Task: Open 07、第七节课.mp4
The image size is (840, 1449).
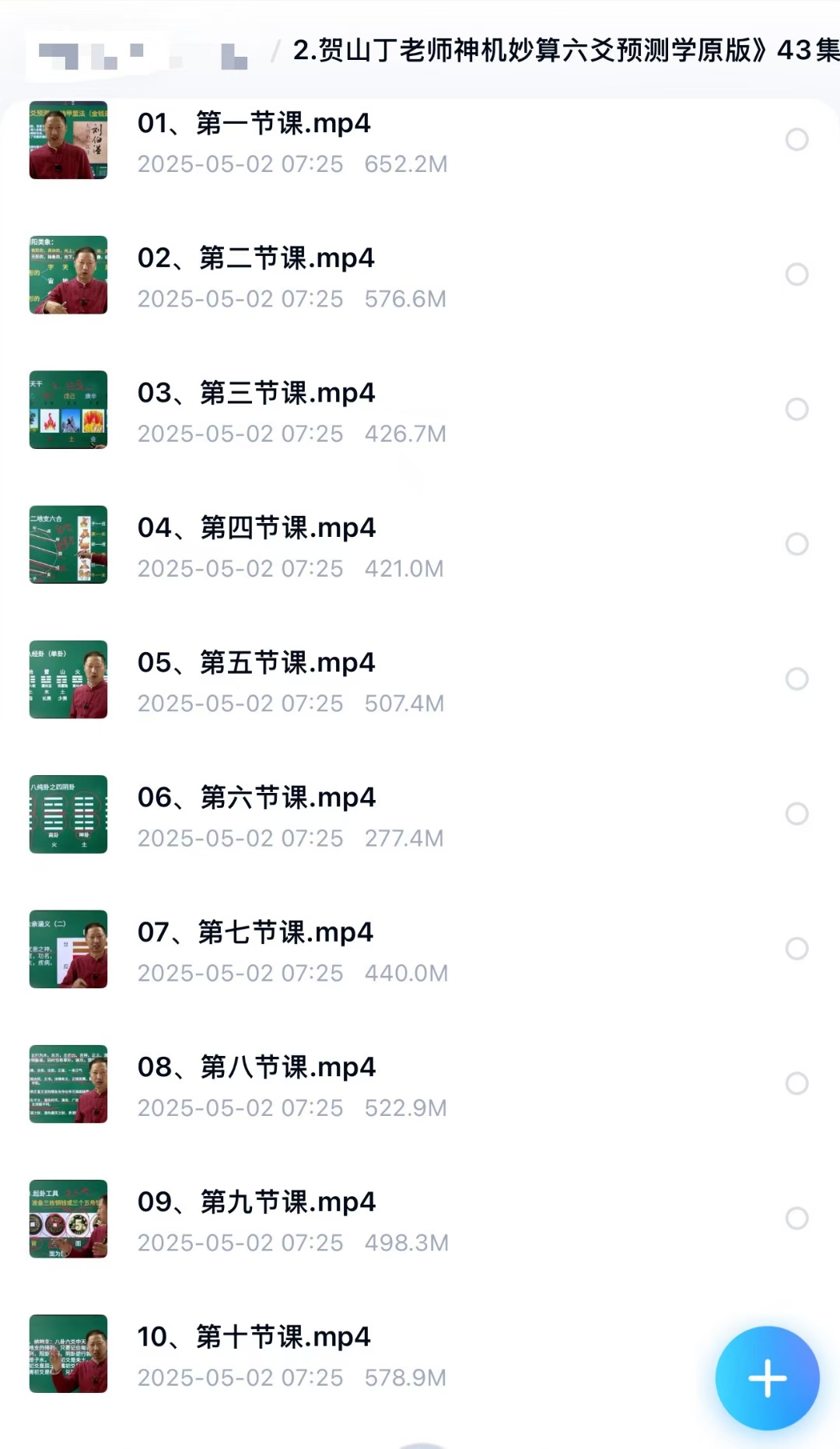Action: [x=255, y=932]
